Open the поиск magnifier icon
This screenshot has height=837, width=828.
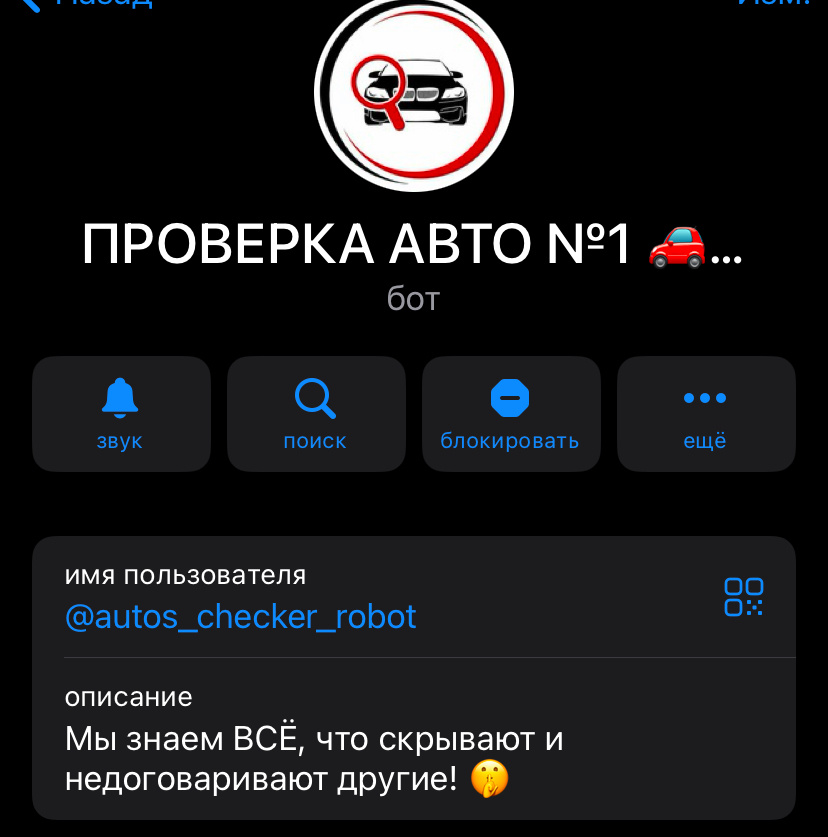tap(316, 397)
